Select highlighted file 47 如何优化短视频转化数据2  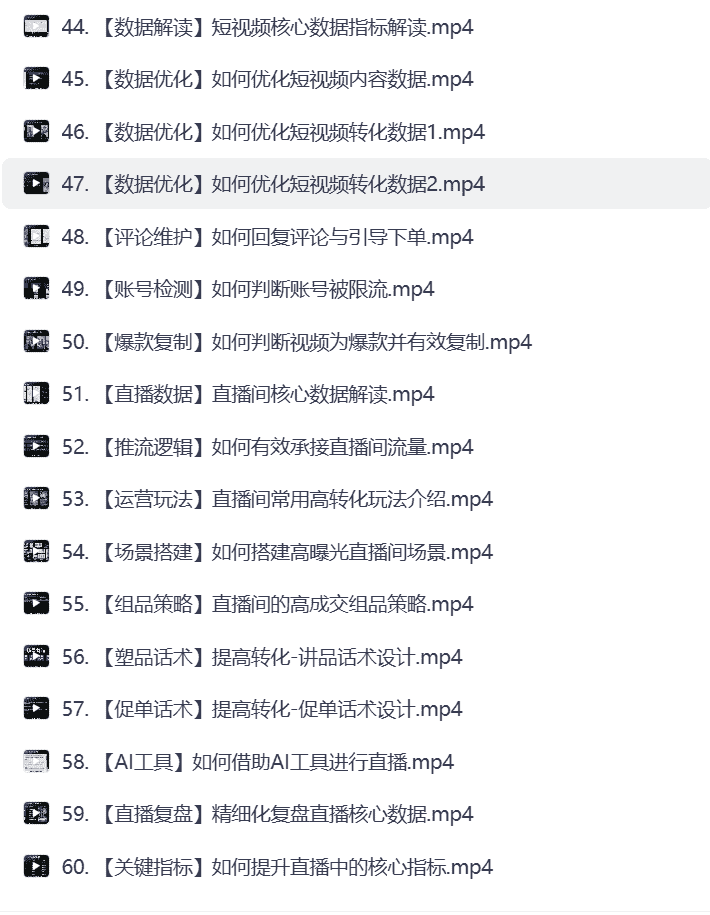272,184
